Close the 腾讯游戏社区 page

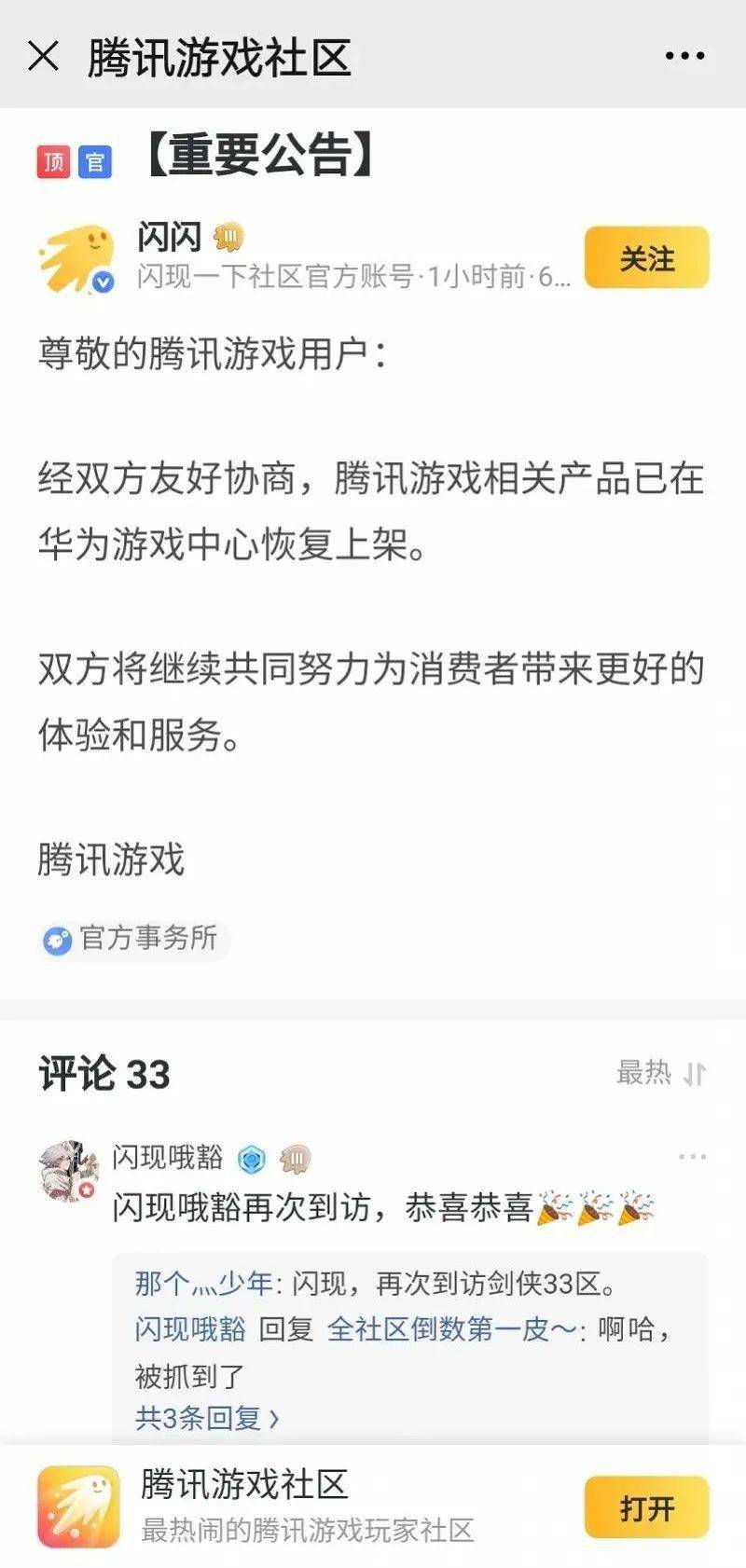[43, 57]
